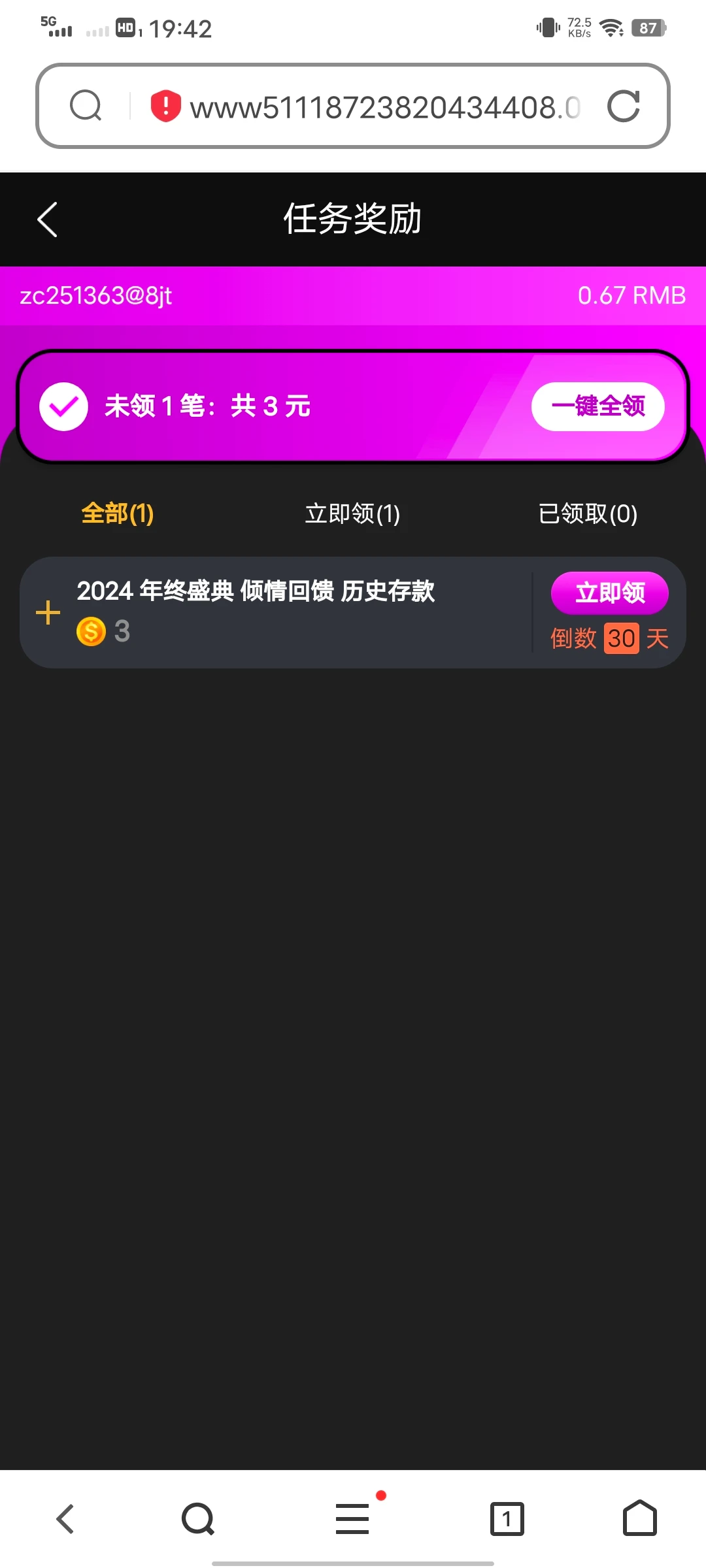
Task: Open the browser hamburger menu
Action: (x=352, y=1518)
